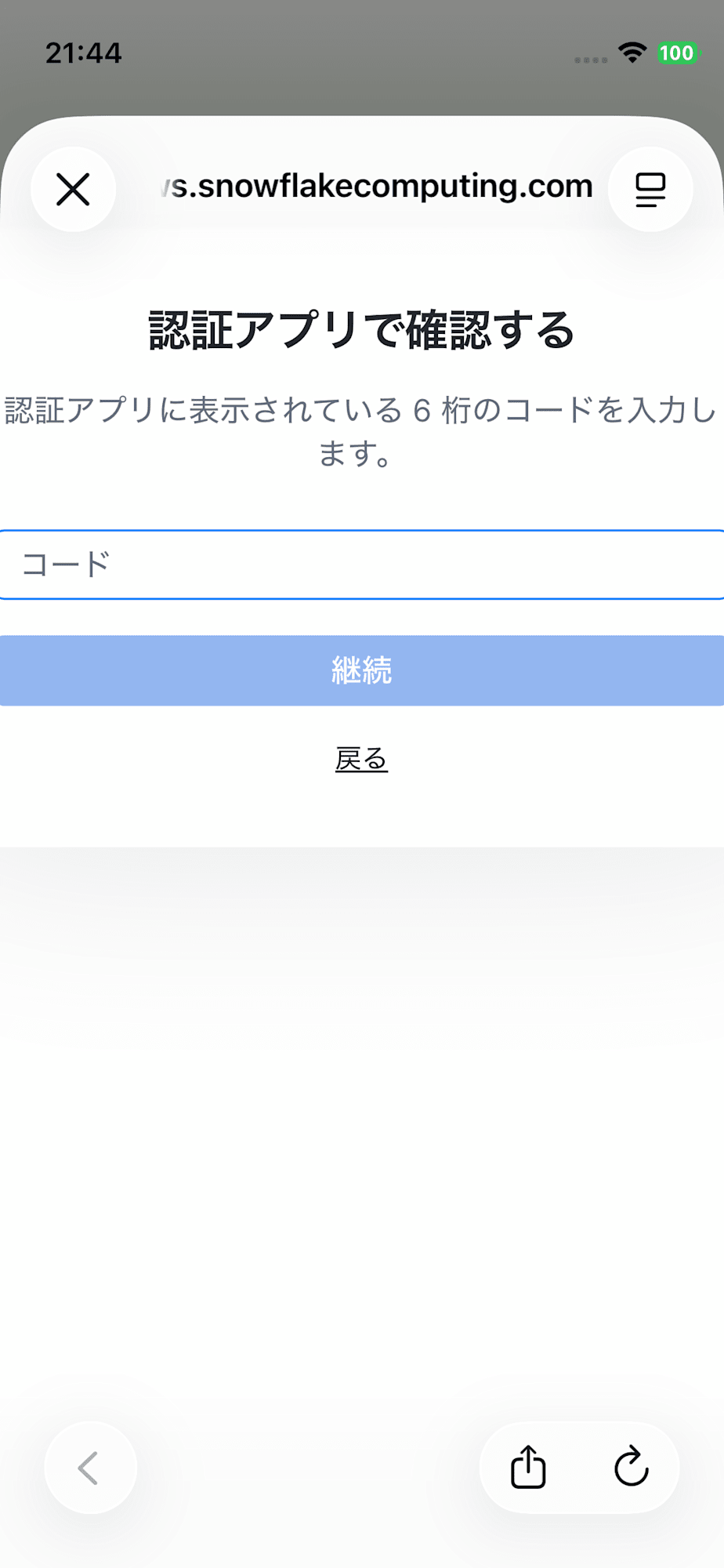The width and height of the screenshot is (724, 1568).
Task: Reload the page
Action: pyautogui.click(x=632, y=1467)
